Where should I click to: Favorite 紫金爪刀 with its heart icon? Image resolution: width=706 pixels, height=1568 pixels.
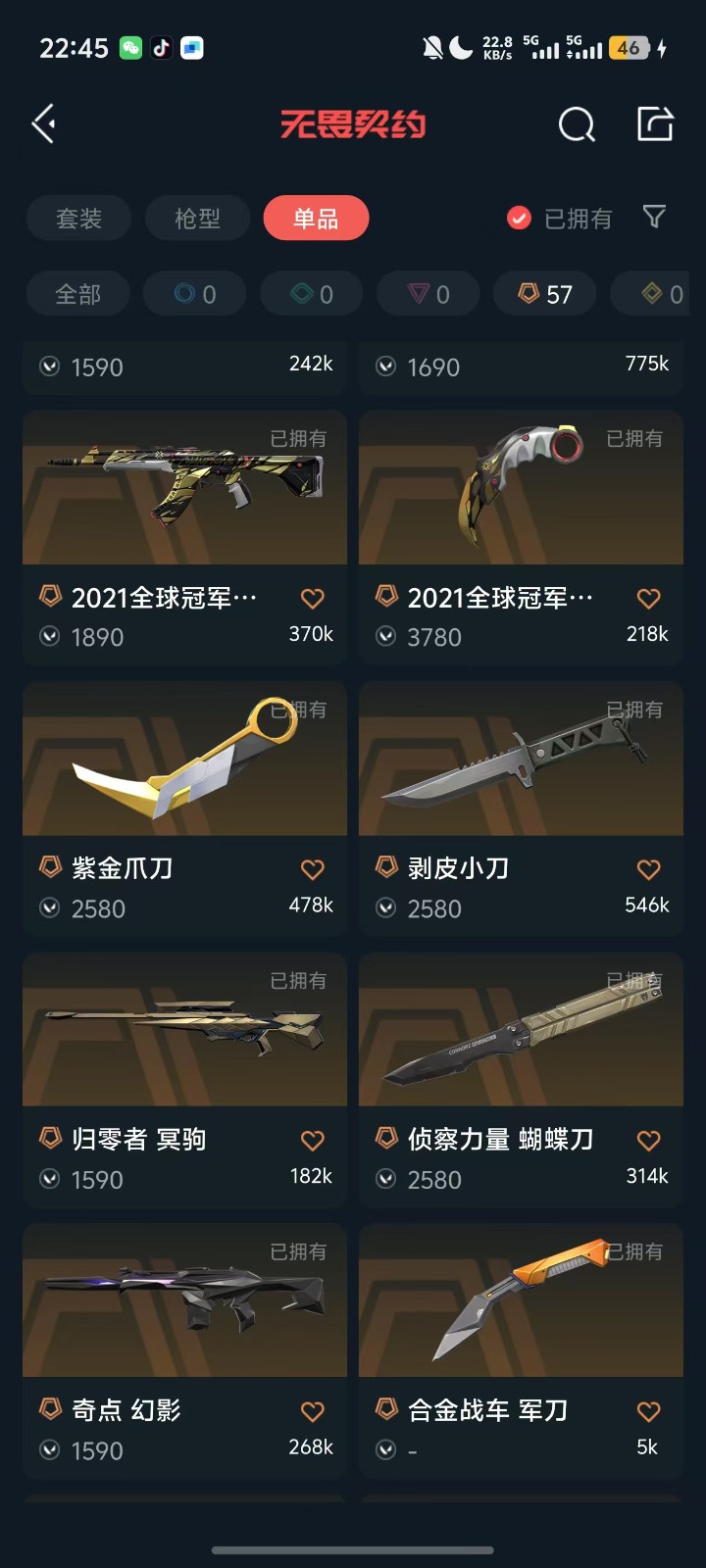pyautogui.click(x=313, y=869)
